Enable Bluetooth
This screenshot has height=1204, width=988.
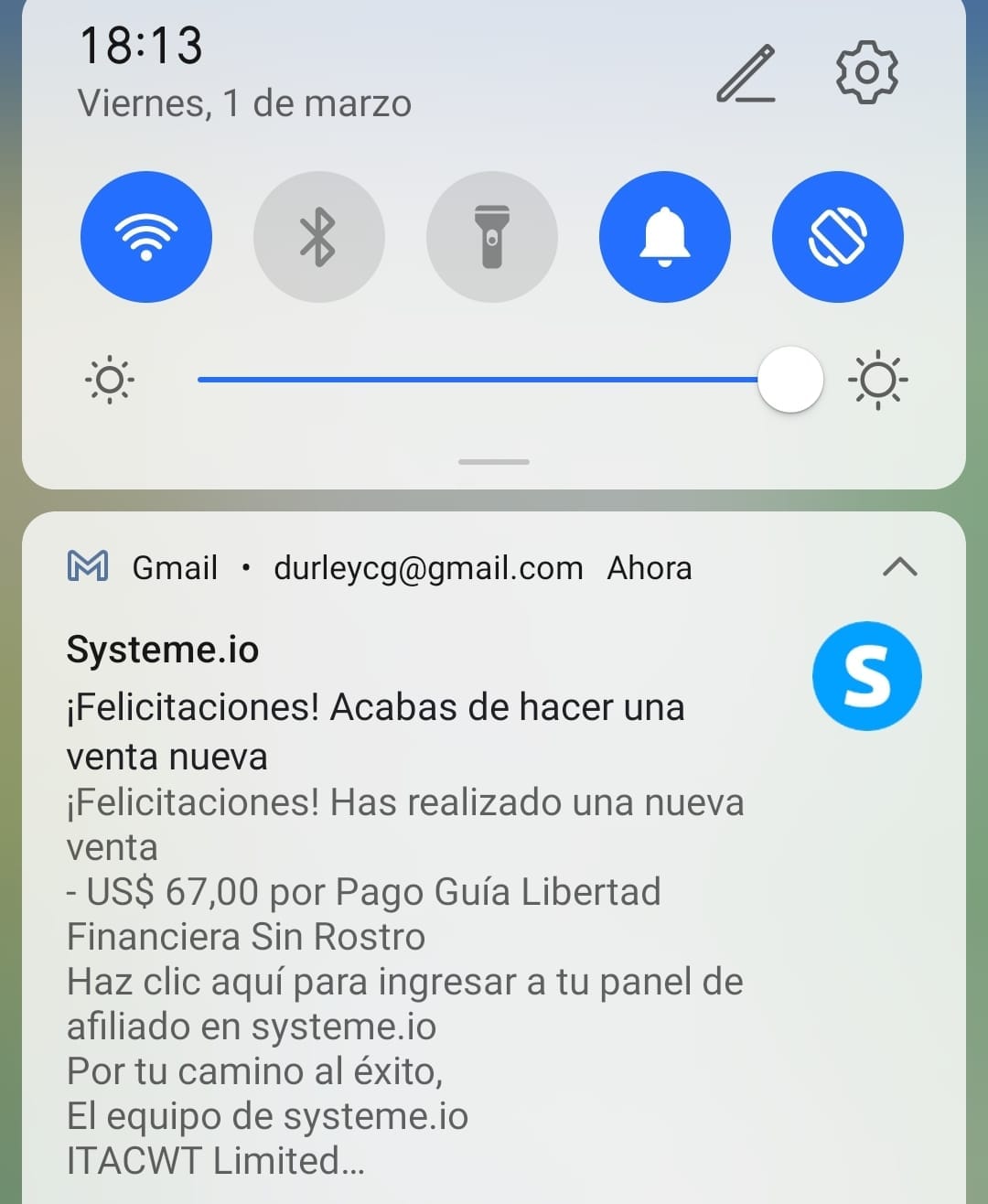coord(318,237)
